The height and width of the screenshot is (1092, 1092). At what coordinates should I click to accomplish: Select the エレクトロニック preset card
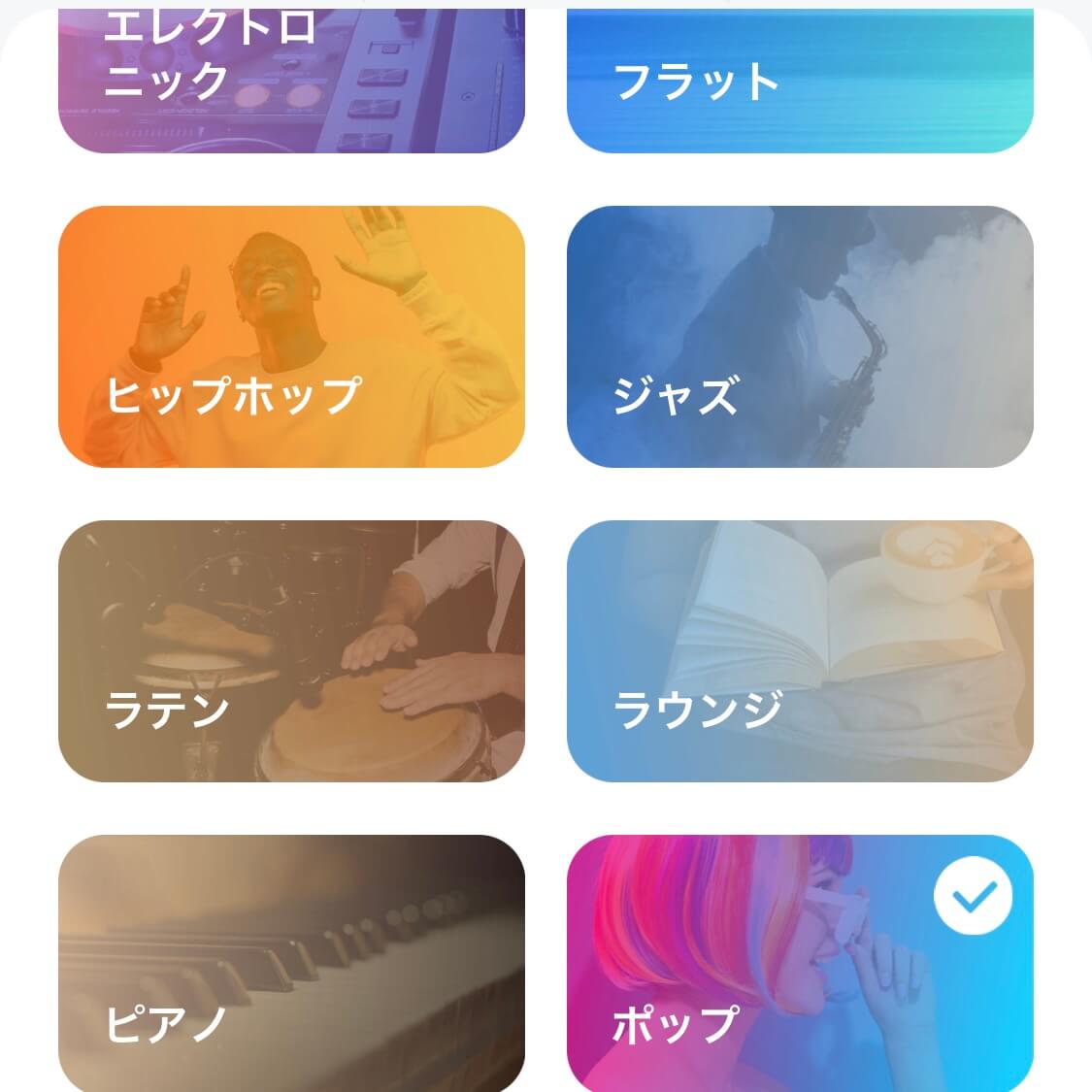pyautogui.click(x=291, y=83)
